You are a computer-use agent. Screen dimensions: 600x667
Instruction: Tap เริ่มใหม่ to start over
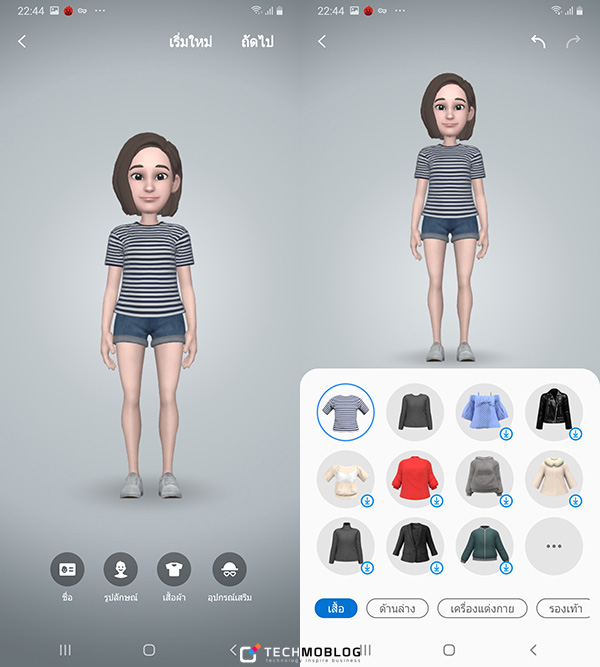[x=190, y=42]
